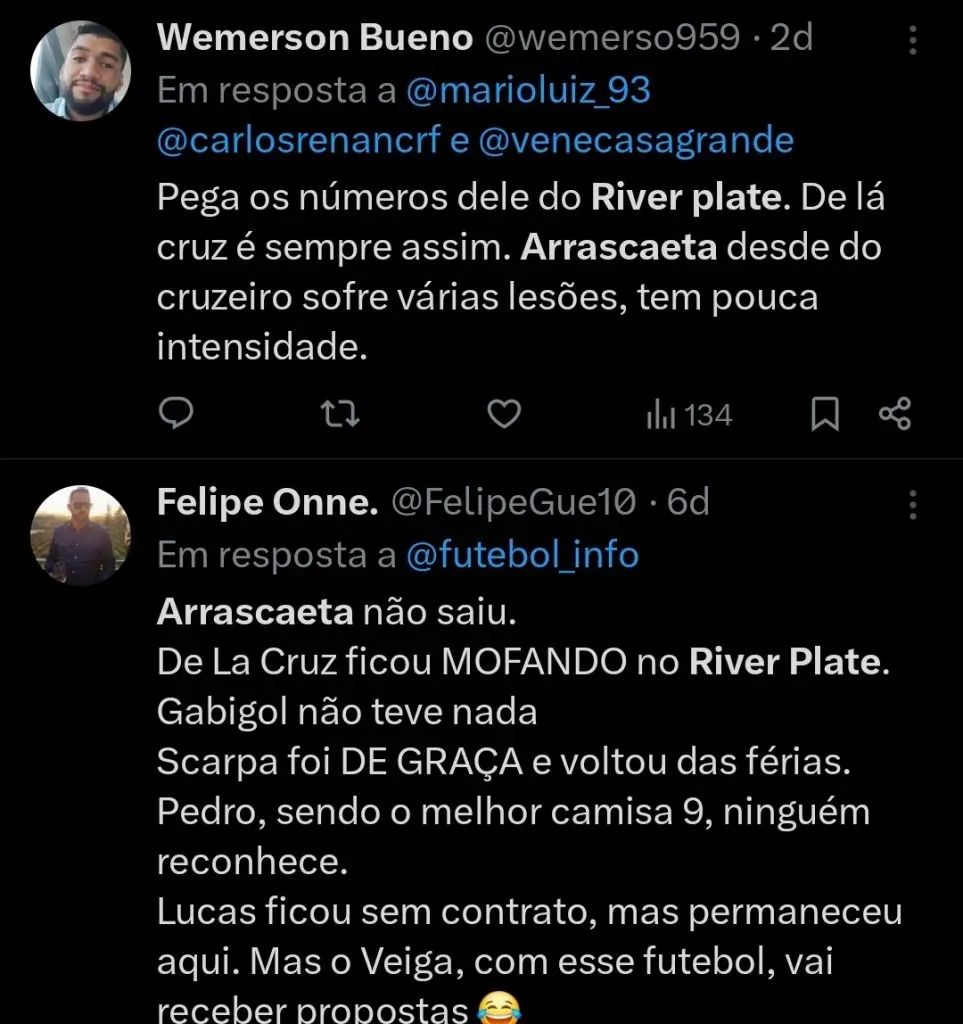This screenshot has height=1024, width=963.
Task: Share Wemerson Bueno's tweet
Action: tap(894, 413)
